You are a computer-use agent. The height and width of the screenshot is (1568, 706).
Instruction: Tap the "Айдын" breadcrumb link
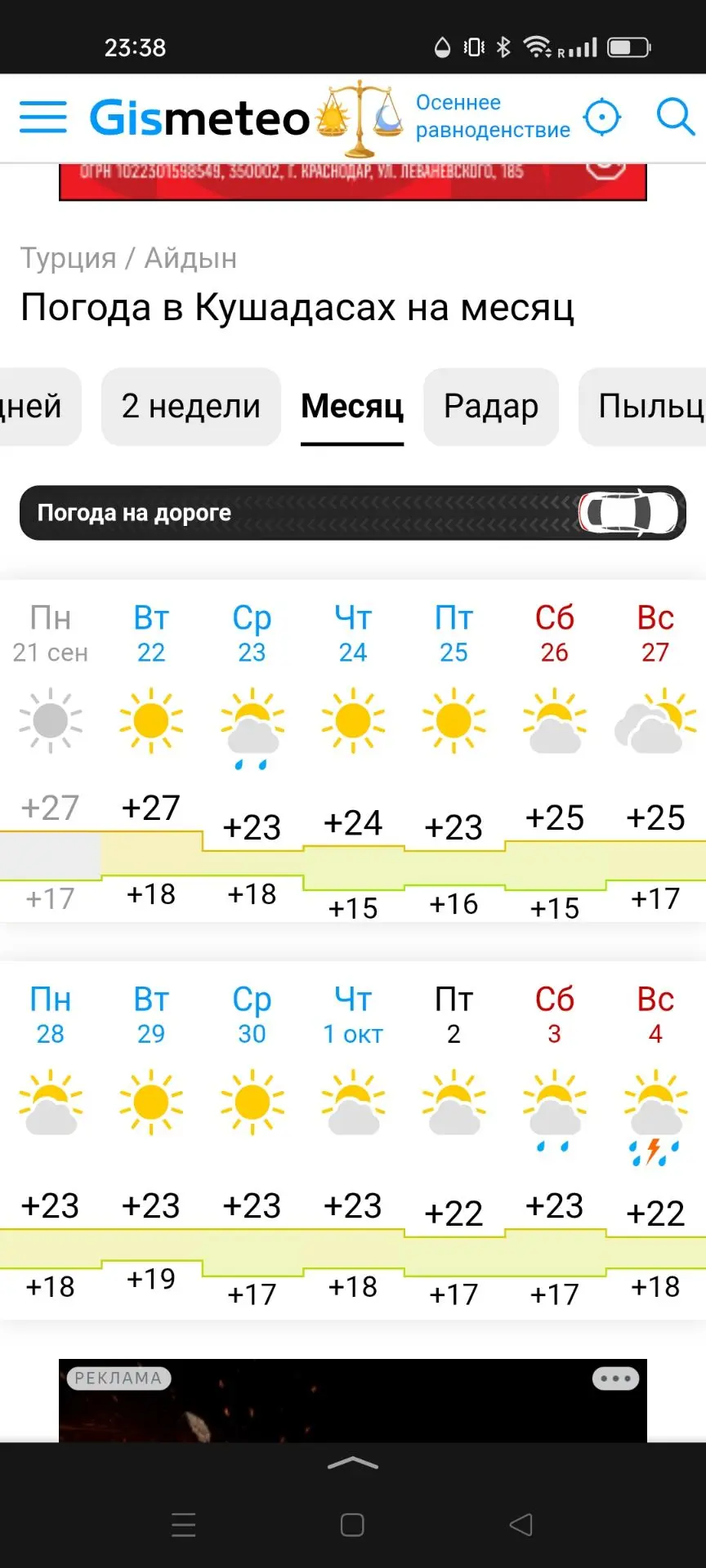click(190, 258)
